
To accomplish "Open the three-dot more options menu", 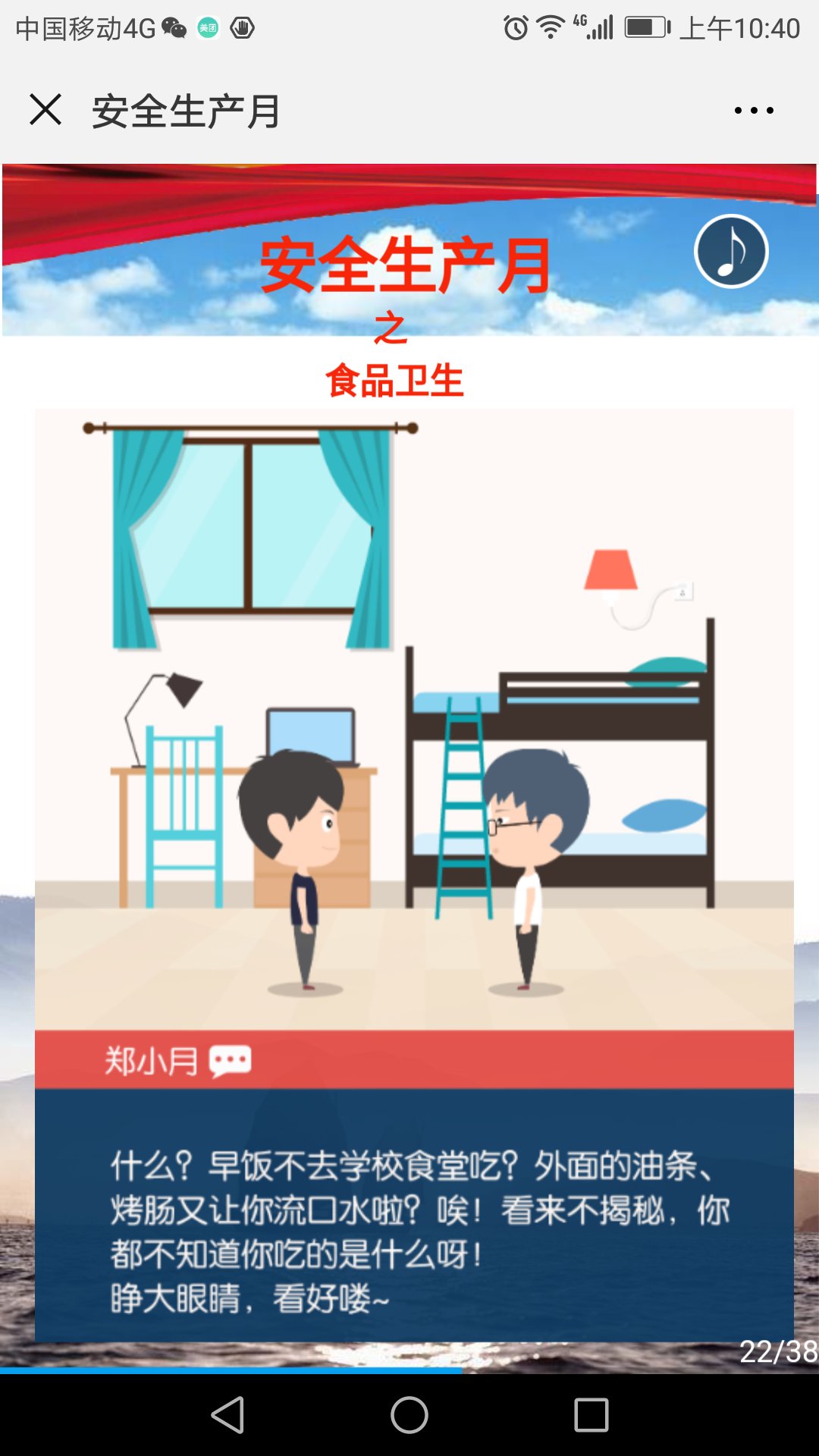I will point(754,111).
